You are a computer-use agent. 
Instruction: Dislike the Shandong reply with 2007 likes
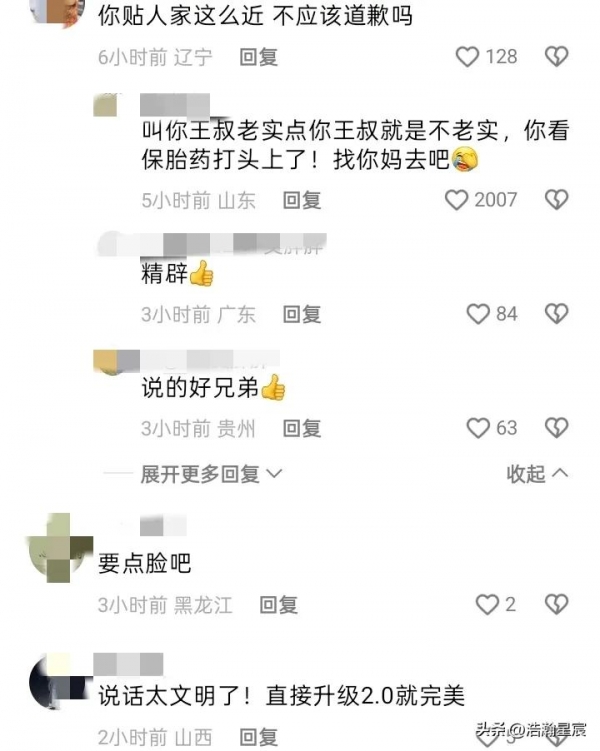556,200
